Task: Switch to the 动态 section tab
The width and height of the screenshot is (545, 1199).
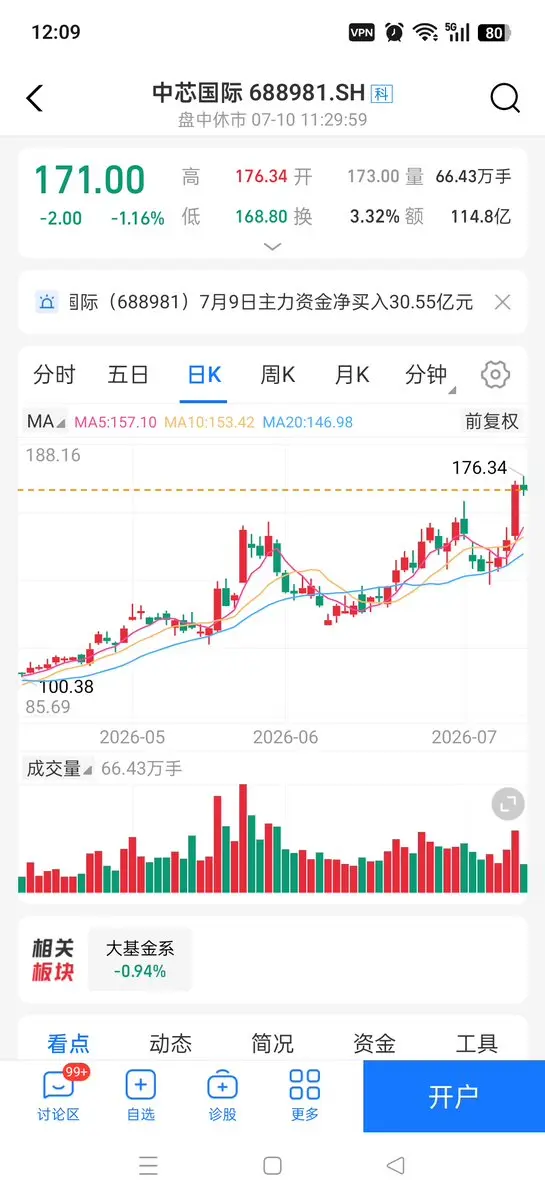Action: [170, 1043]
